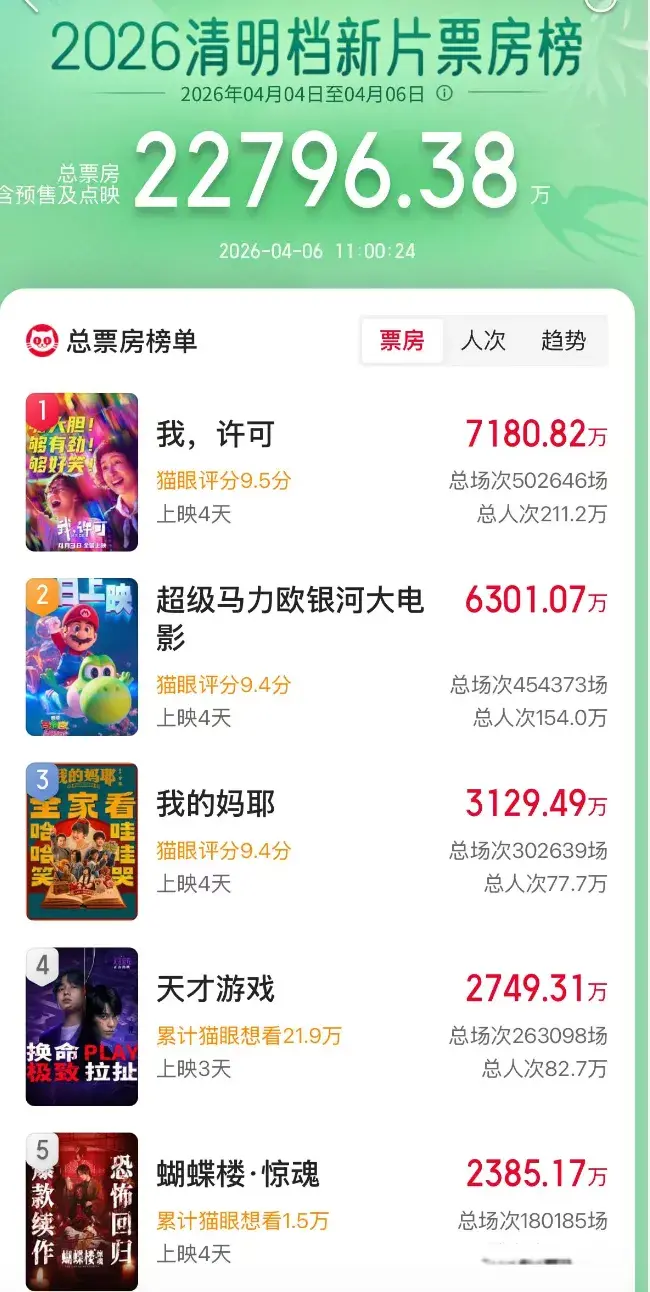Switch to the 趋势 tab

click(563, 341)
